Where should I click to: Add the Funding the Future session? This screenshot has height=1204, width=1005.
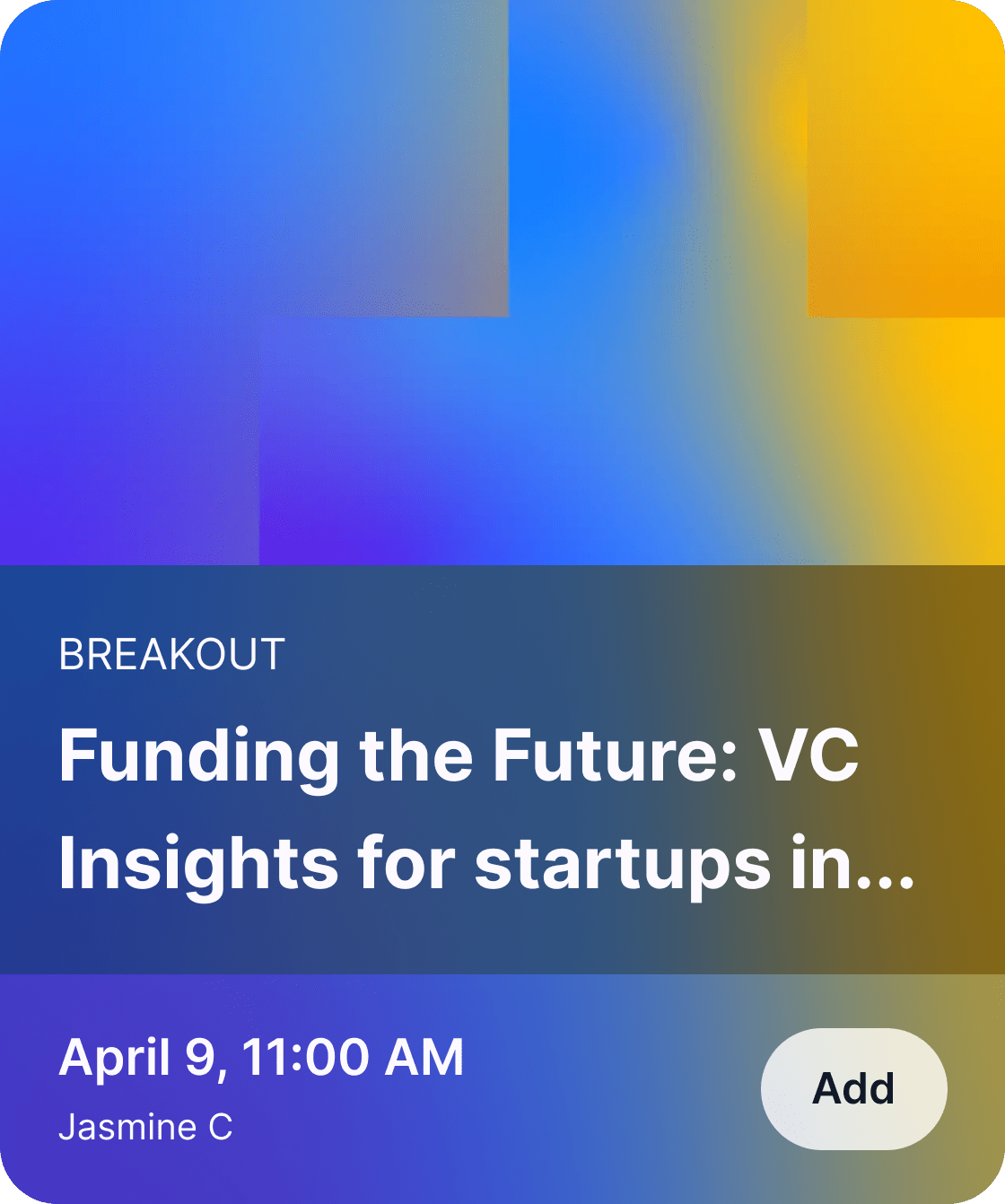pyautogui.click(x=853, y=1088)
